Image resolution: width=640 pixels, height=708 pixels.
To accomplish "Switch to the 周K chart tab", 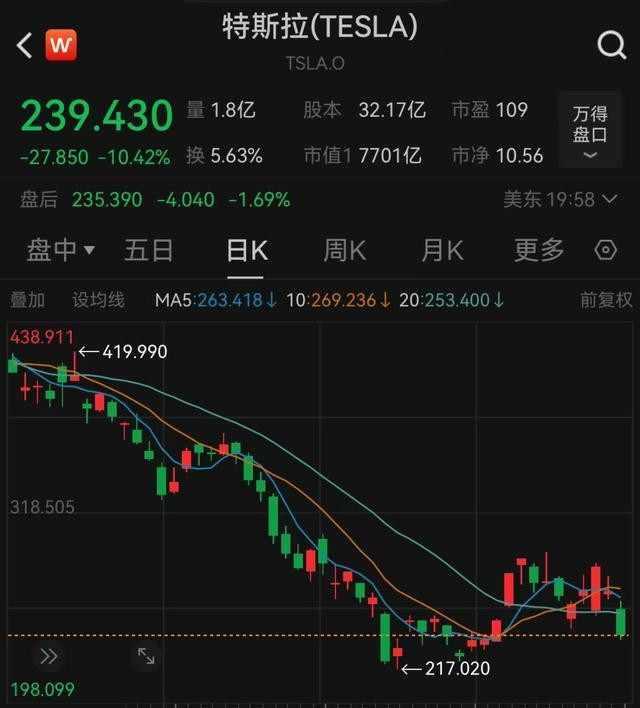I will 344,250.
